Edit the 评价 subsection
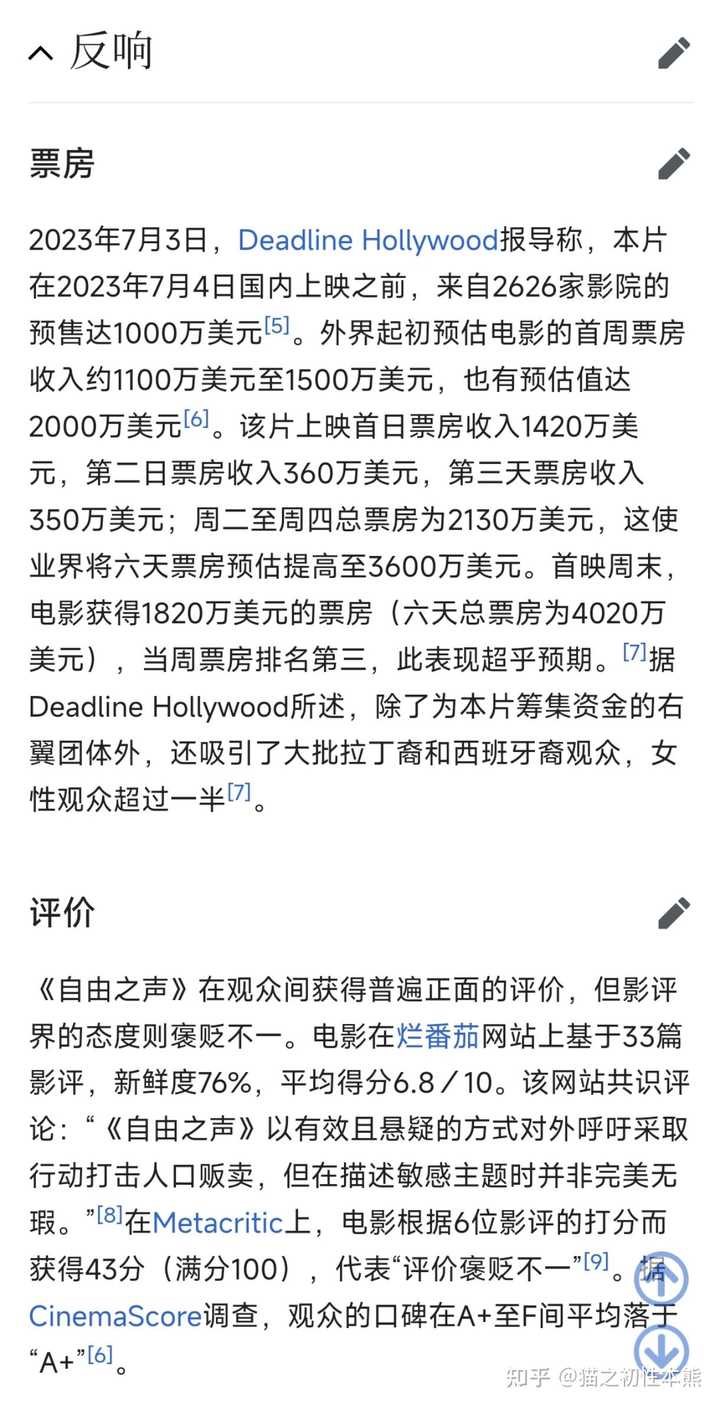 tap(674, 912)
